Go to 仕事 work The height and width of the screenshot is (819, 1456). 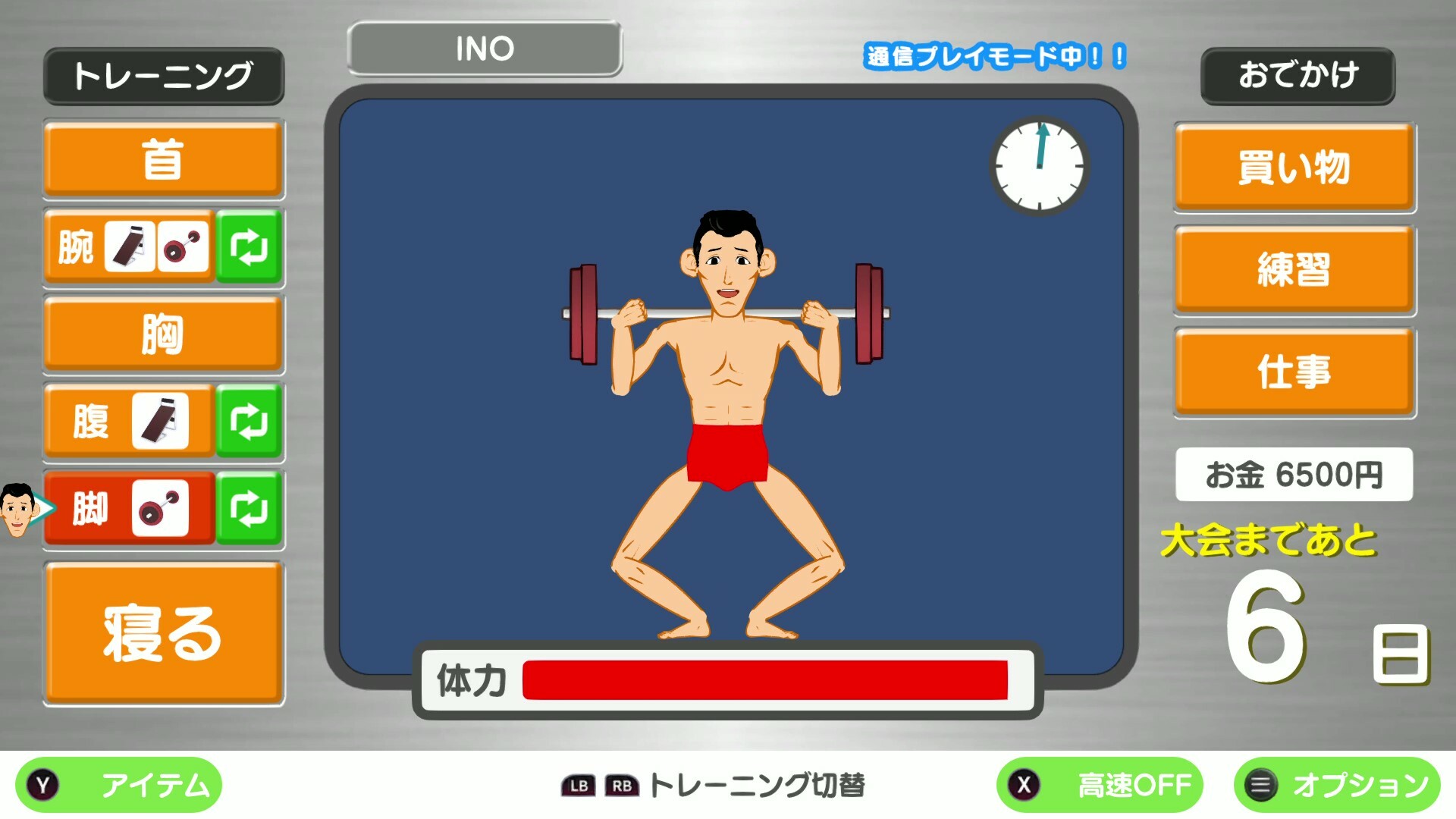point(1294,372)
